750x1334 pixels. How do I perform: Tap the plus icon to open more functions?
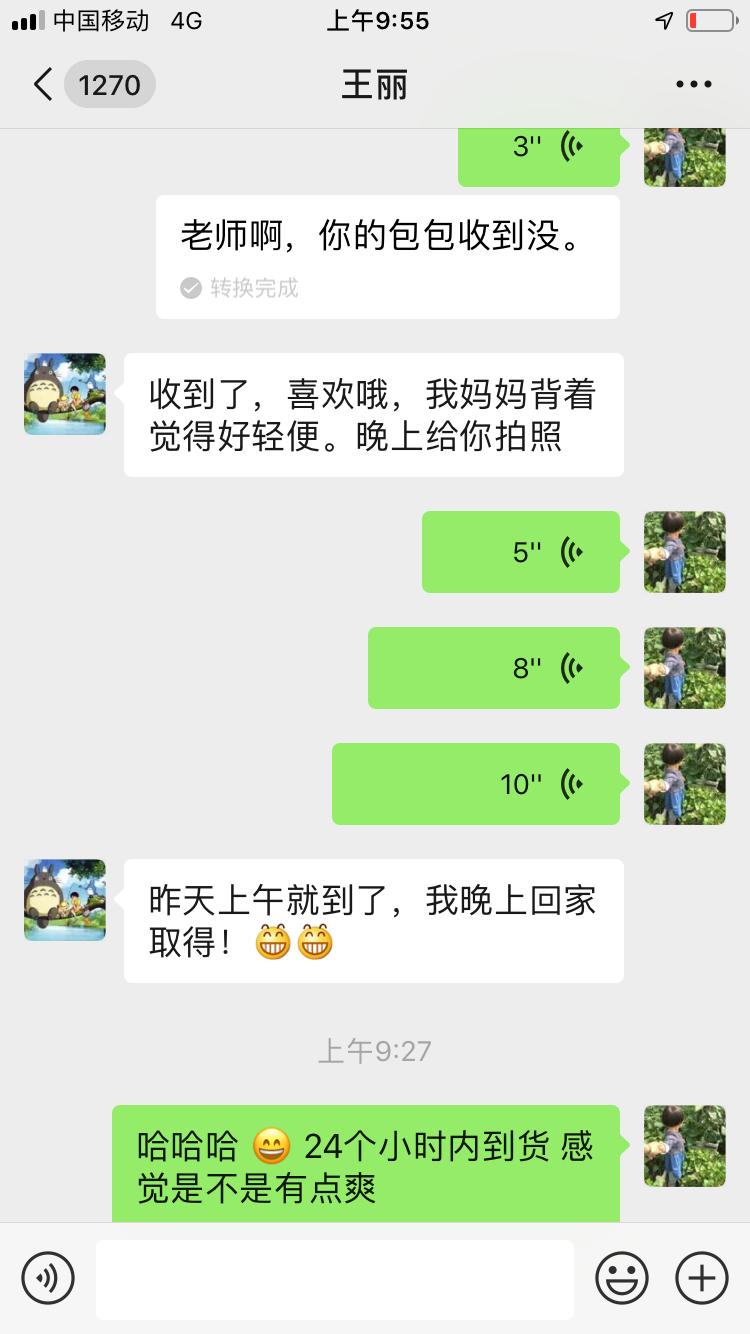click(x=701, y=1278)
